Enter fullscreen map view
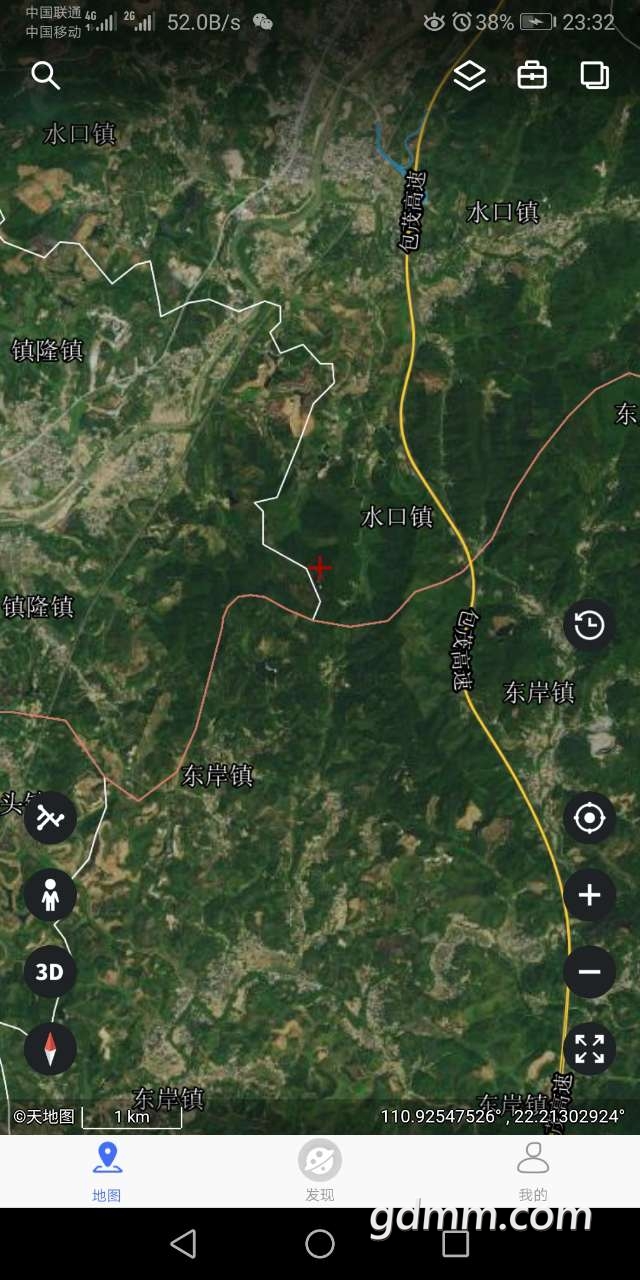This screenshot has width=640, height=1280. 589,1049
